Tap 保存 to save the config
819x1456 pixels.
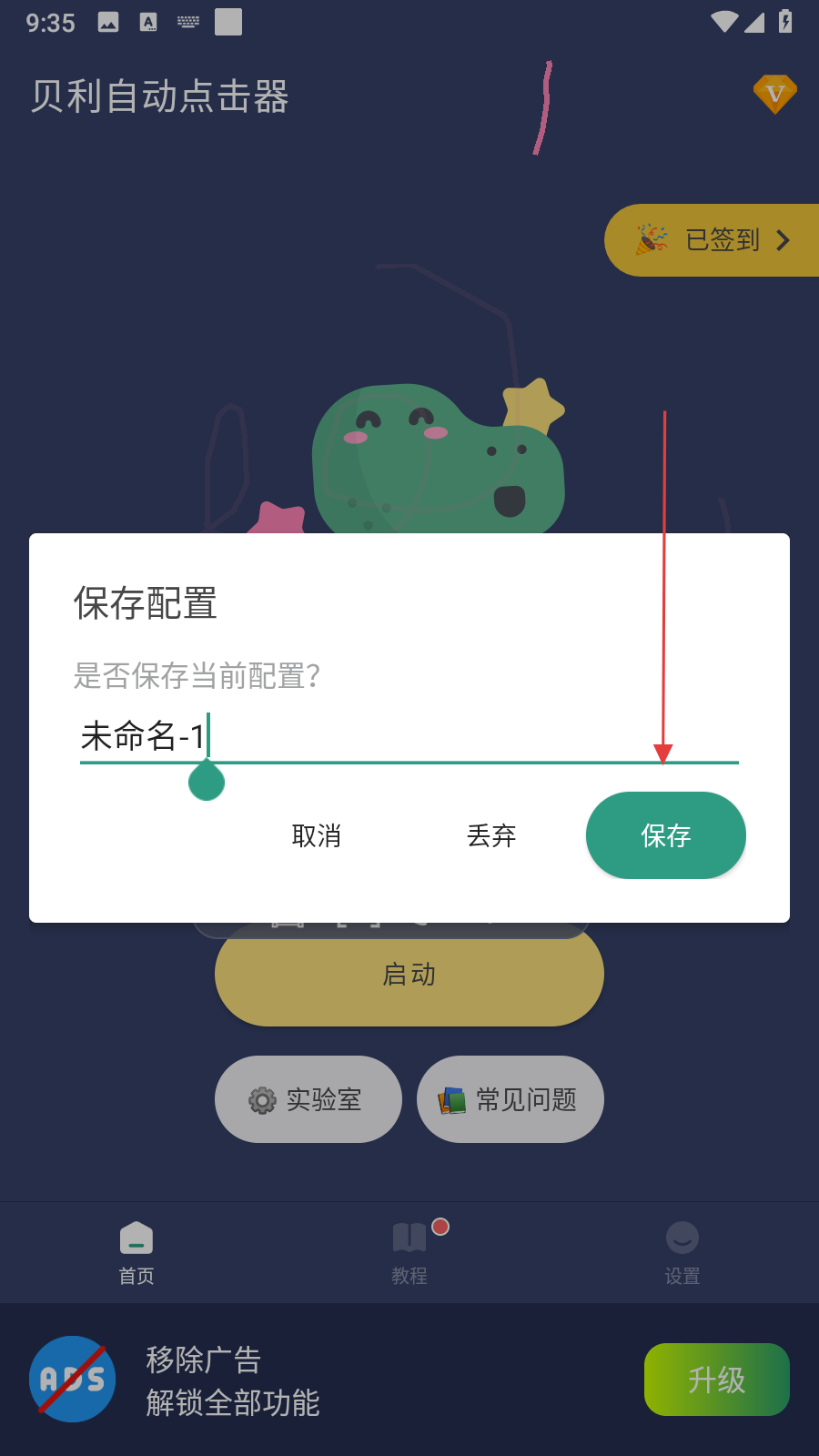665,835
